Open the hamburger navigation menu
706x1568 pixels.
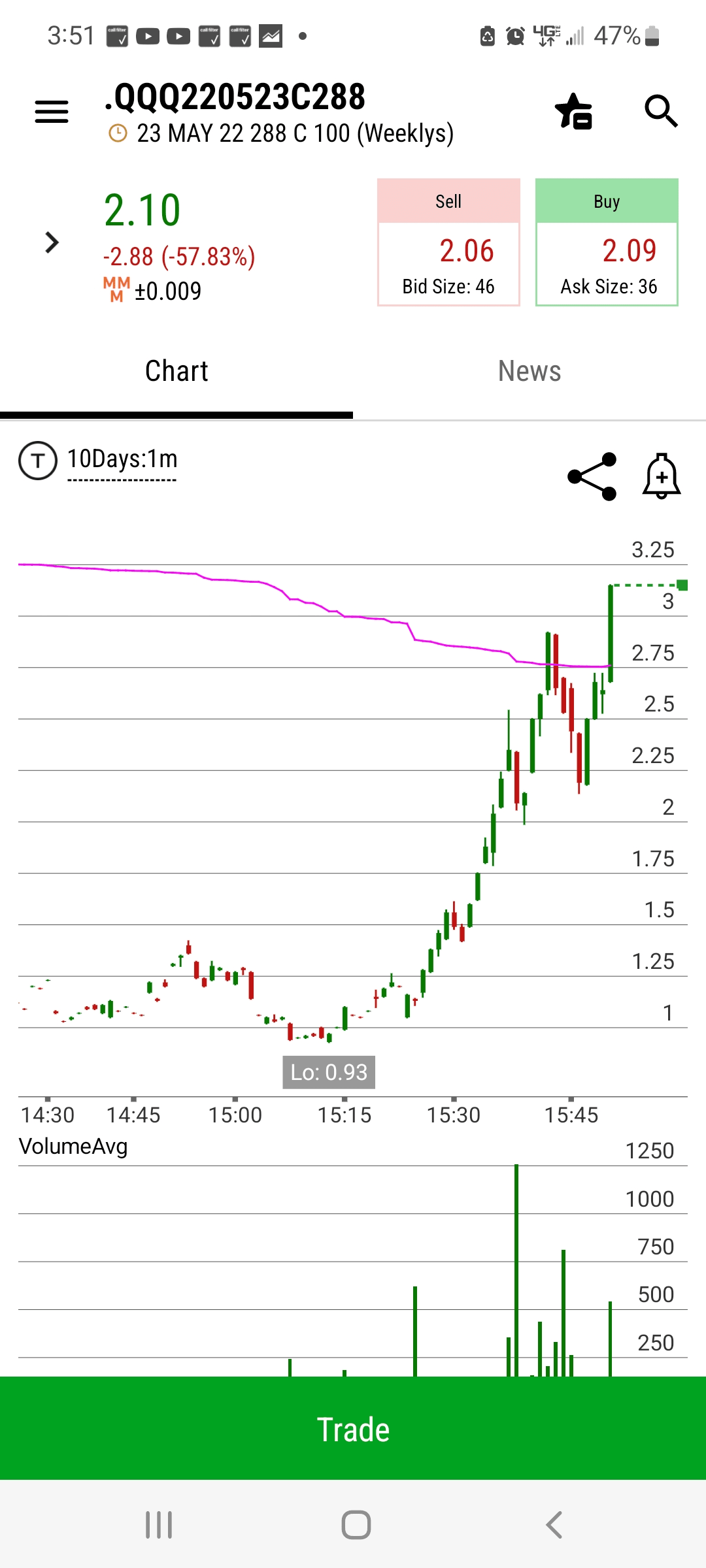tap(52, 112)
